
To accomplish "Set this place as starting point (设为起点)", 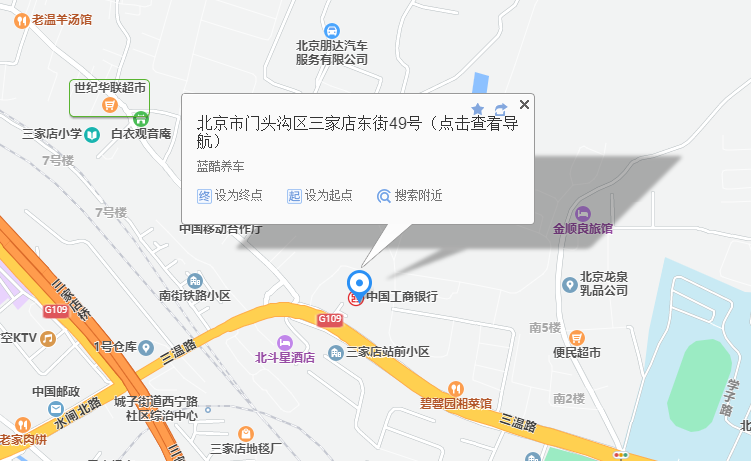I will pos(320,196).
